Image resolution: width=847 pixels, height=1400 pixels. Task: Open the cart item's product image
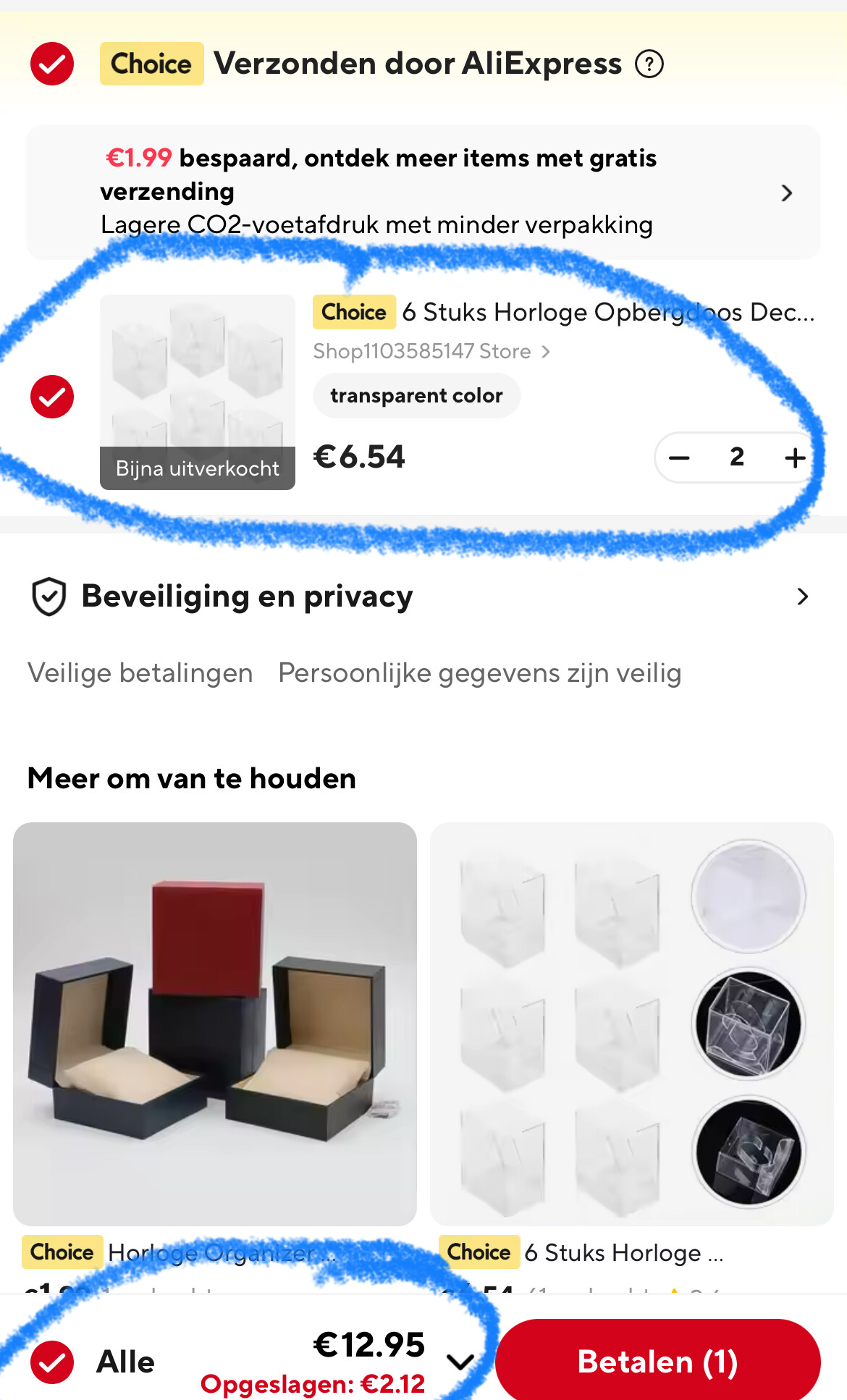click(198, 392)
